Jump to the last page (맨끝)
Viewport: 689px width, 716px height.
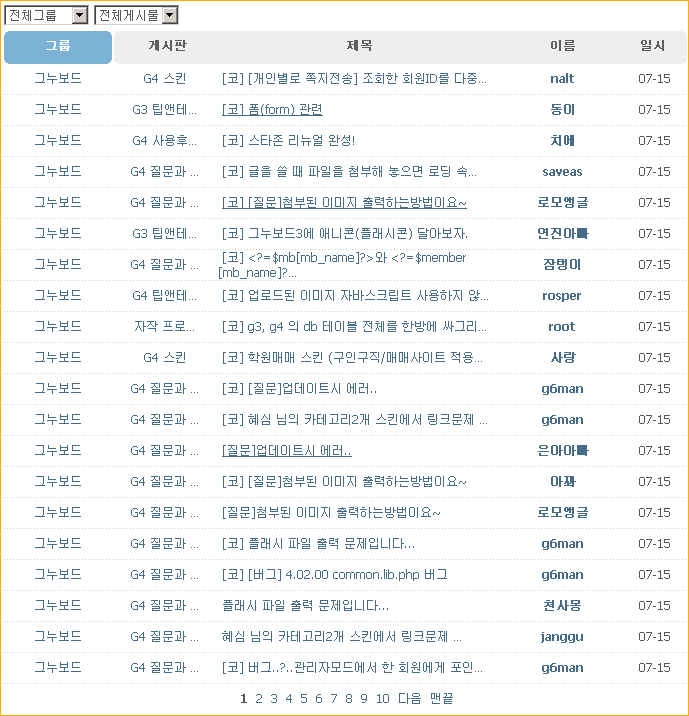(441, 698)
